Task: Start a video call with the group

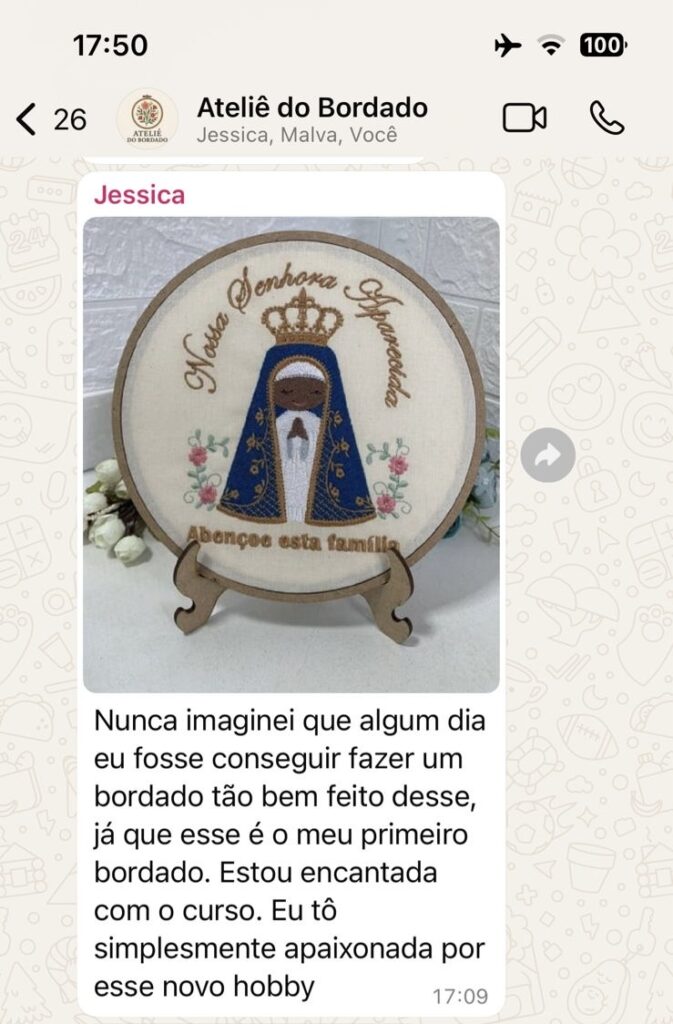Action: point(524,119)
